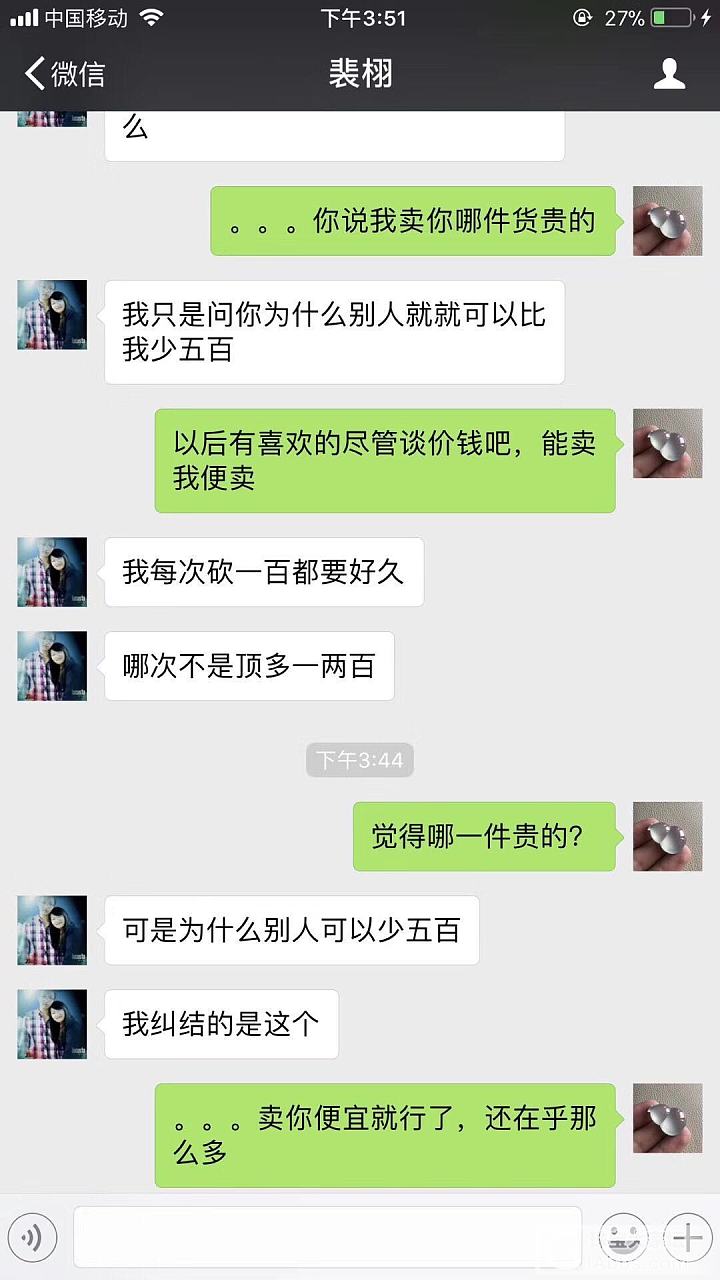
Task: Tap own avatar beside 你说我卖你哪件货贵的
Action: tap(668, 221)
